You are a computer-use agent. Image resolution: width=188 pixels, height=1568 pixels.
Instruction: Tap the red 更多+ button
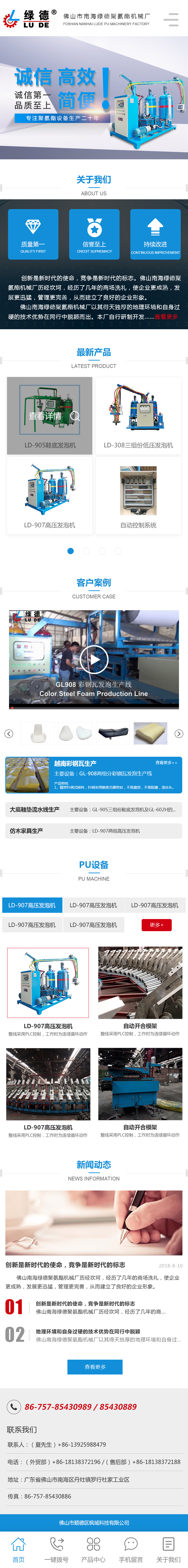[x=156, y=925]
